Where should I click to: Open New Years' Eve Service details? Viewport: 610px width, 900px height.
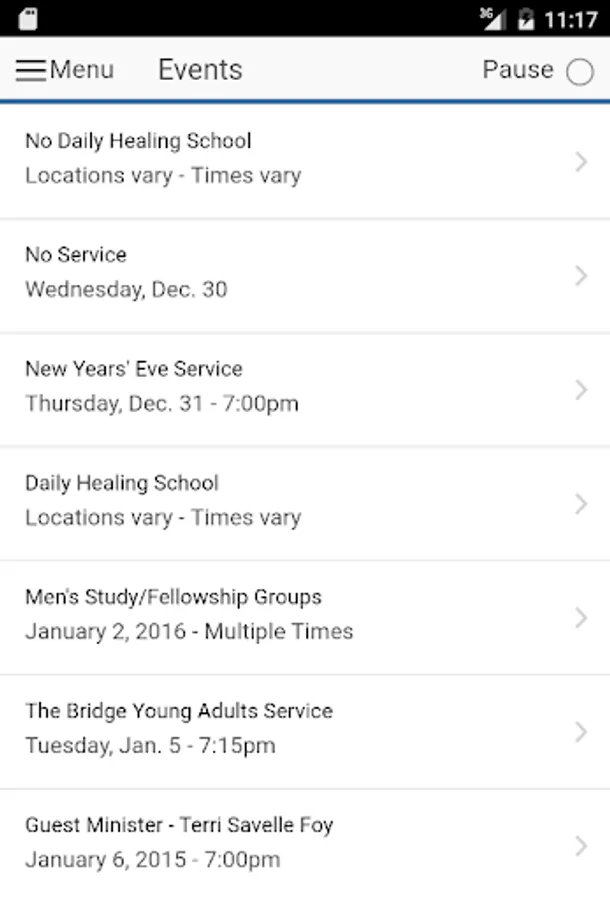click(304, 387)
